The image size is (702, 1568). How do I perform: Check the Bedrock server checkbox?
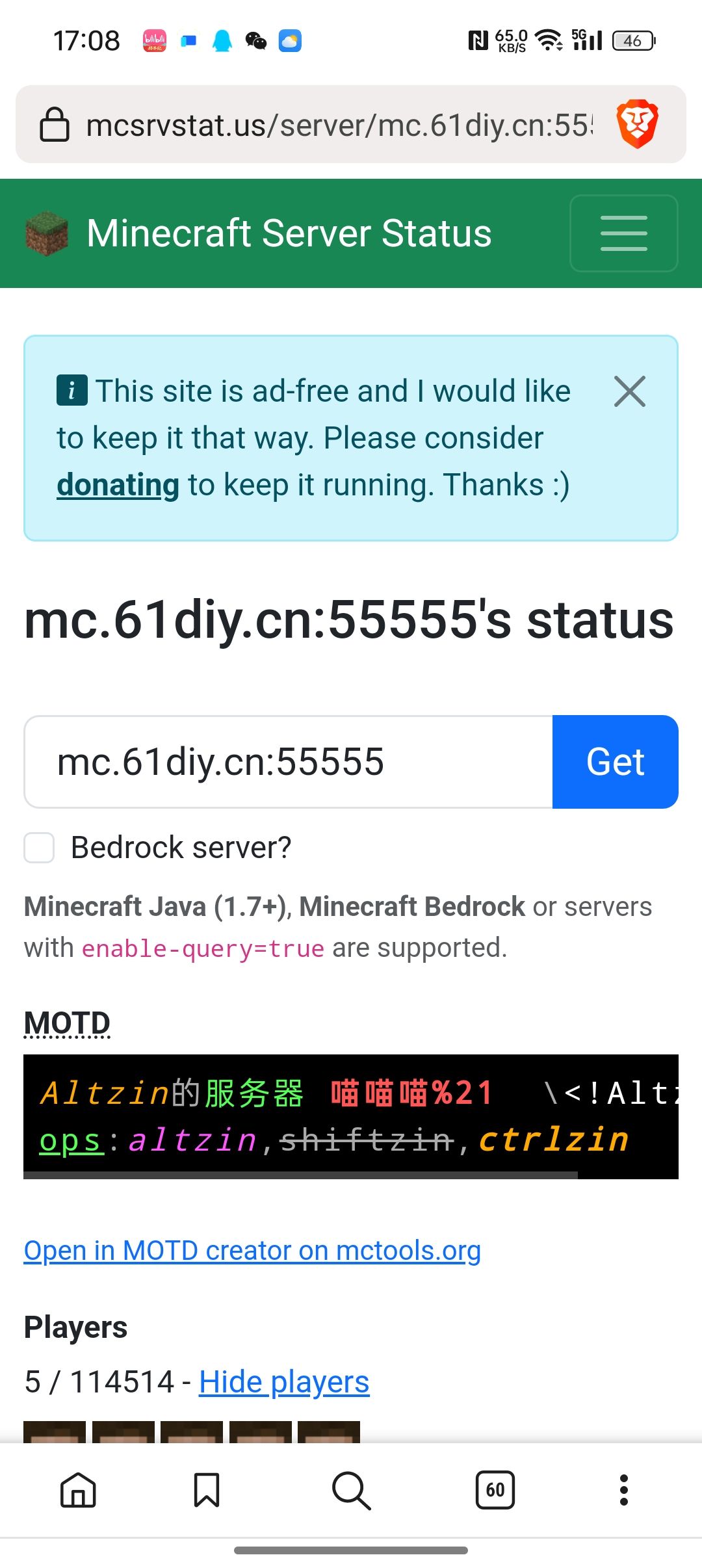click(x=39, y=848)
